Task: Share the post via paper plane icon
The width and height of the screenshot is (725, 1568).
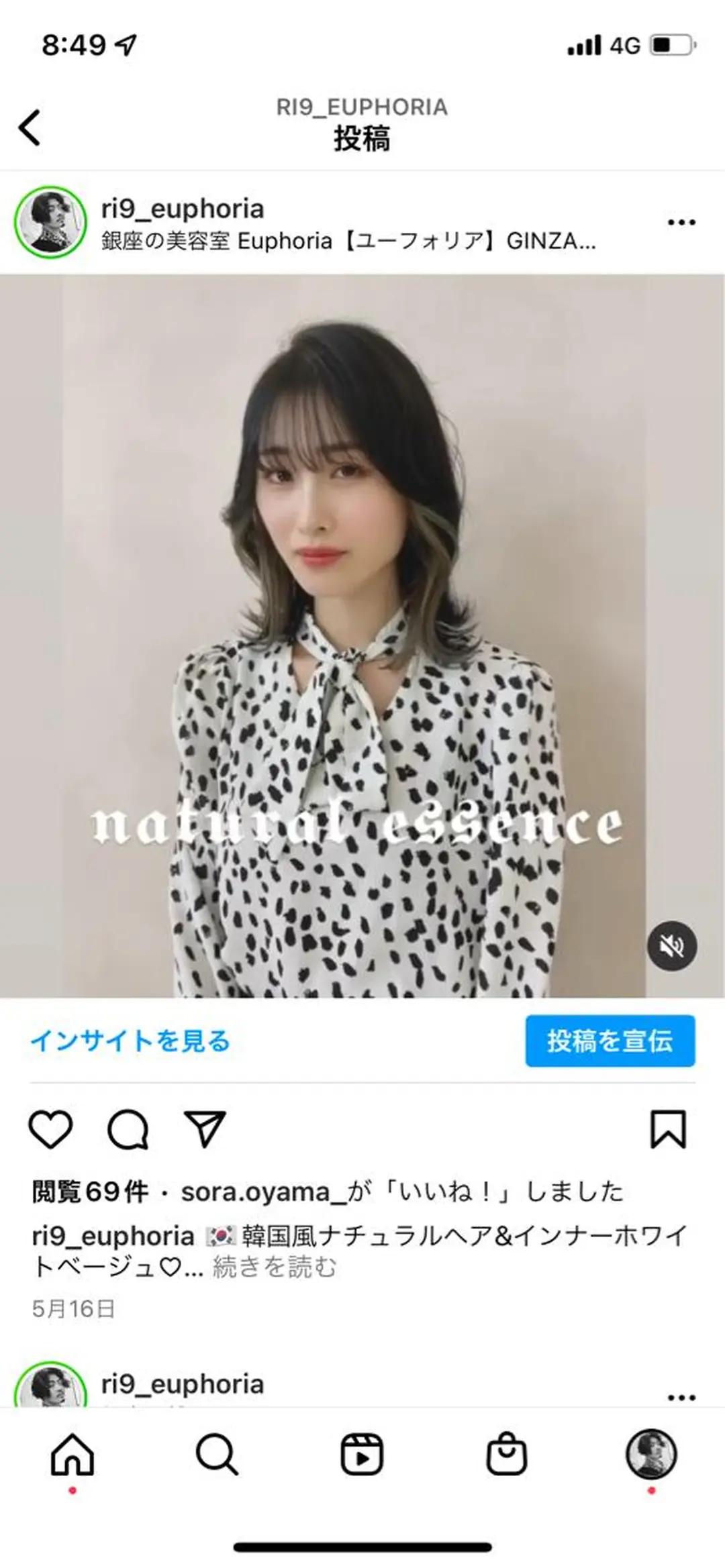Action: click(204, 1129)
